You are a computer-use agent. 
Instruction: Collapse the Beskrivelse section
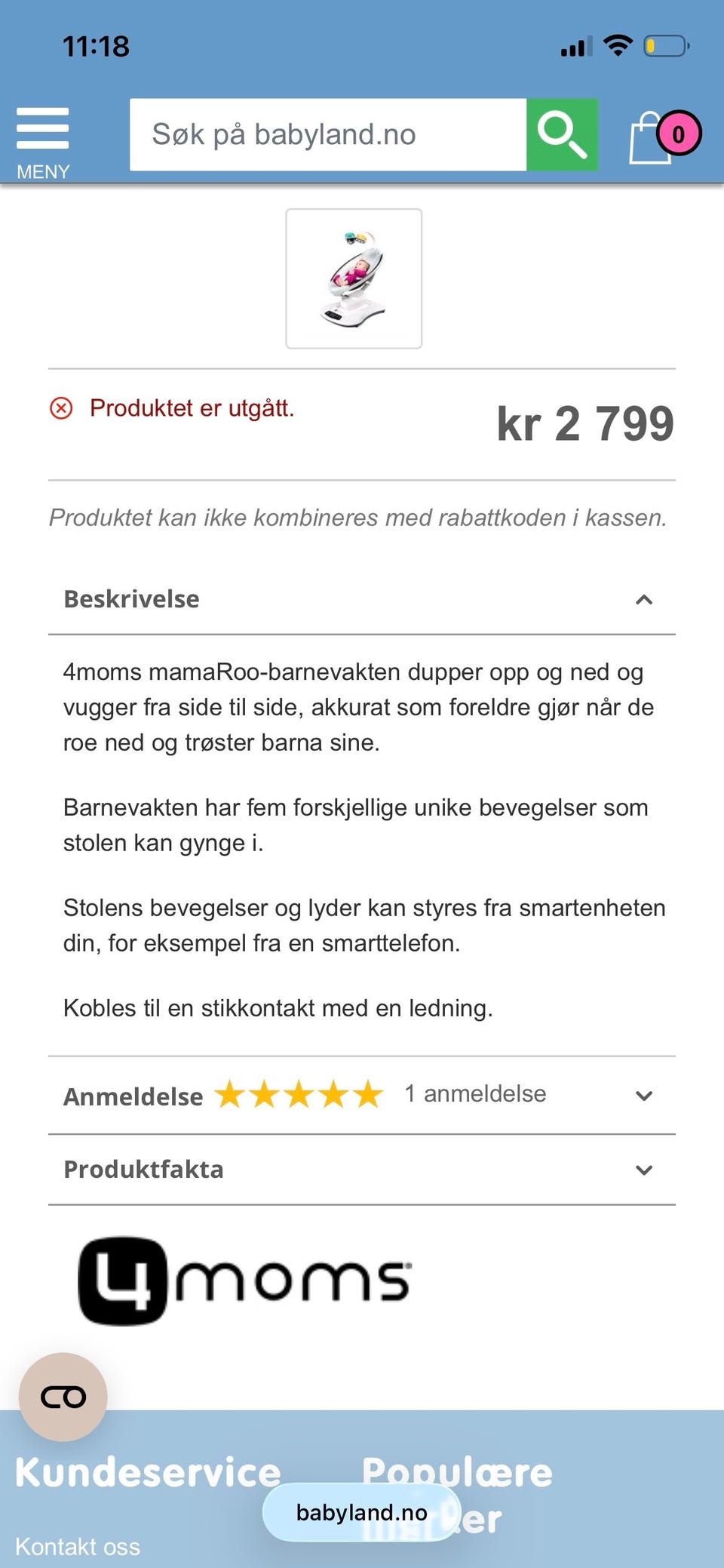pos(643,600)
